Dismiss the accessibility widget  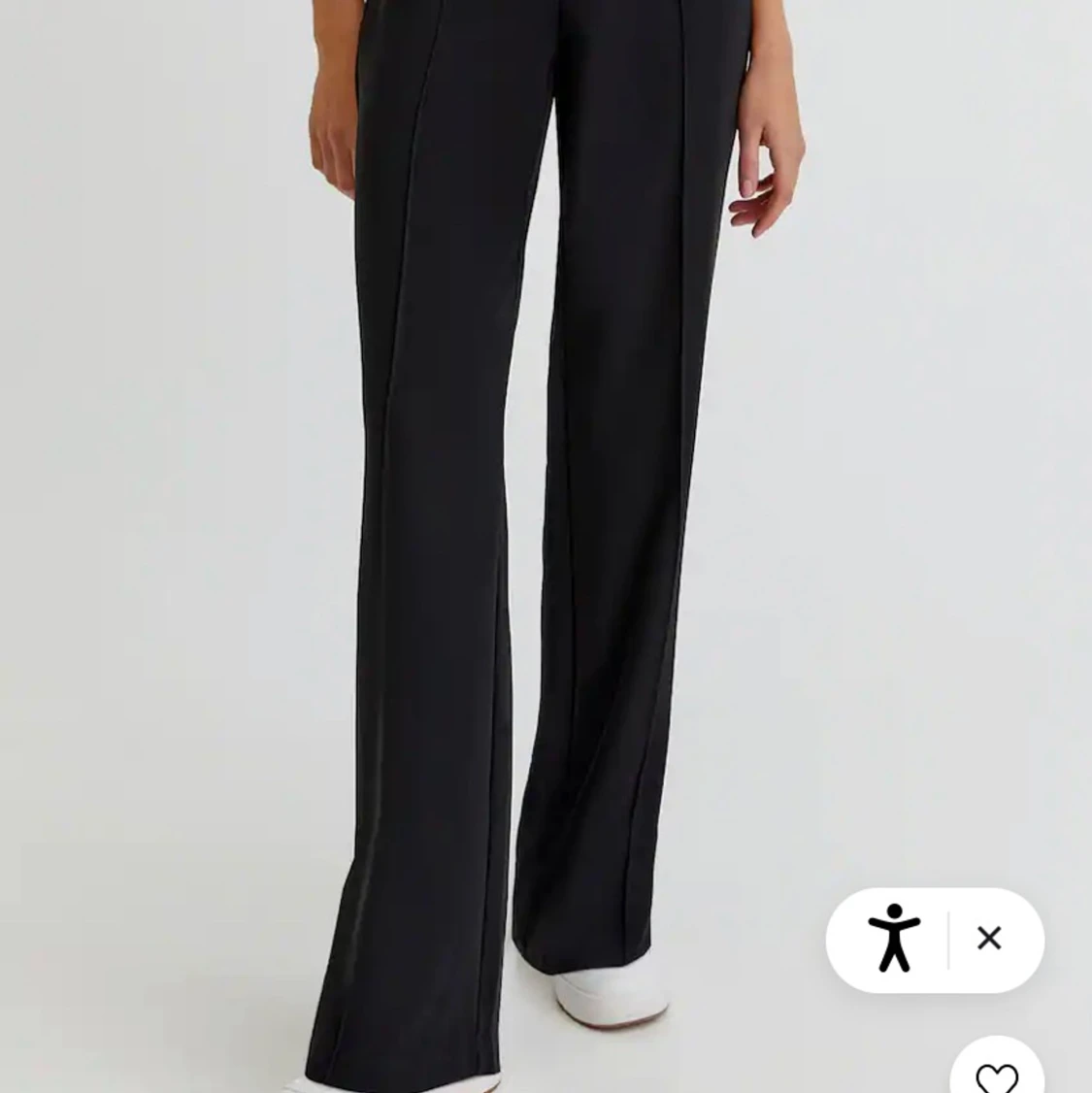(x=989, y=939)
